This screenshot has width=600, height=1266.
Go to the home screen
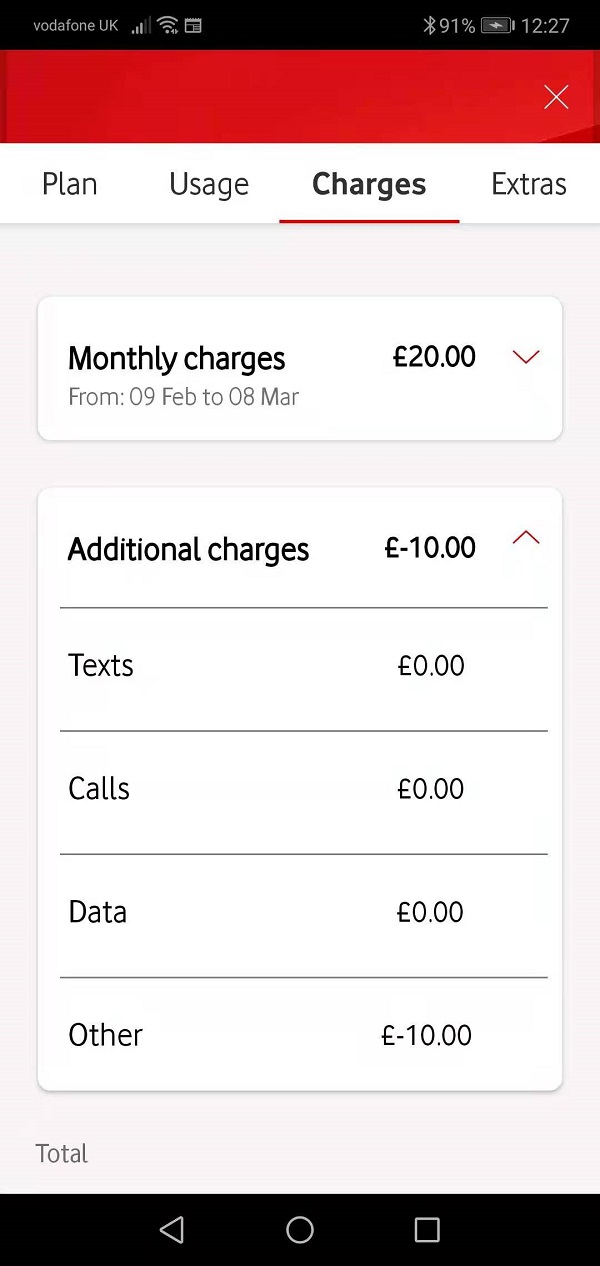pyautogui.click(x=300, y=1229)
